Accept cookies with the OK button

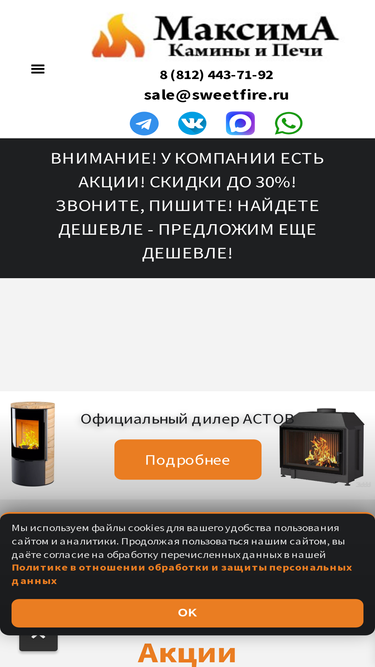(x=188, y=613)
